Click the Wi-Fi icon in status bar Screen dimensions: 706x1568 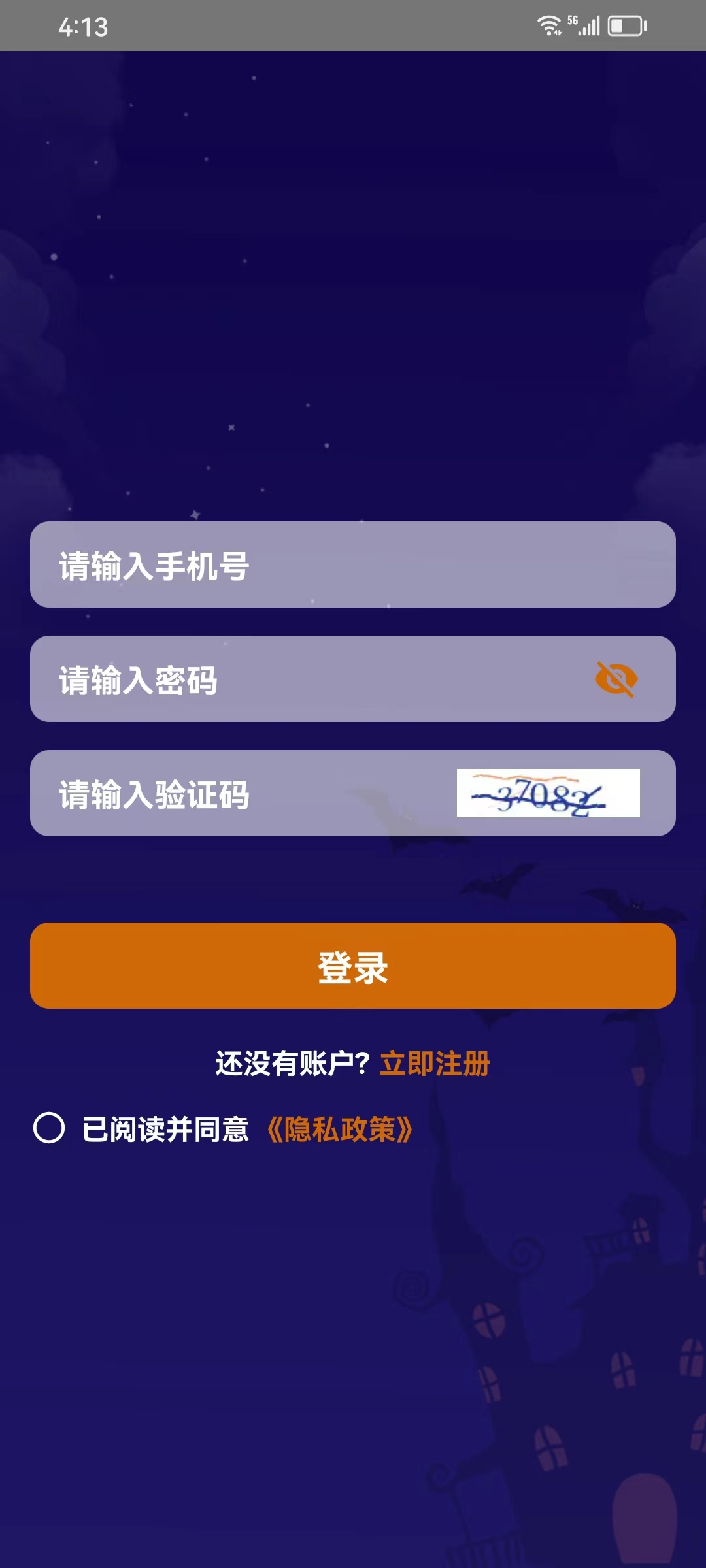tap(548, 24)
